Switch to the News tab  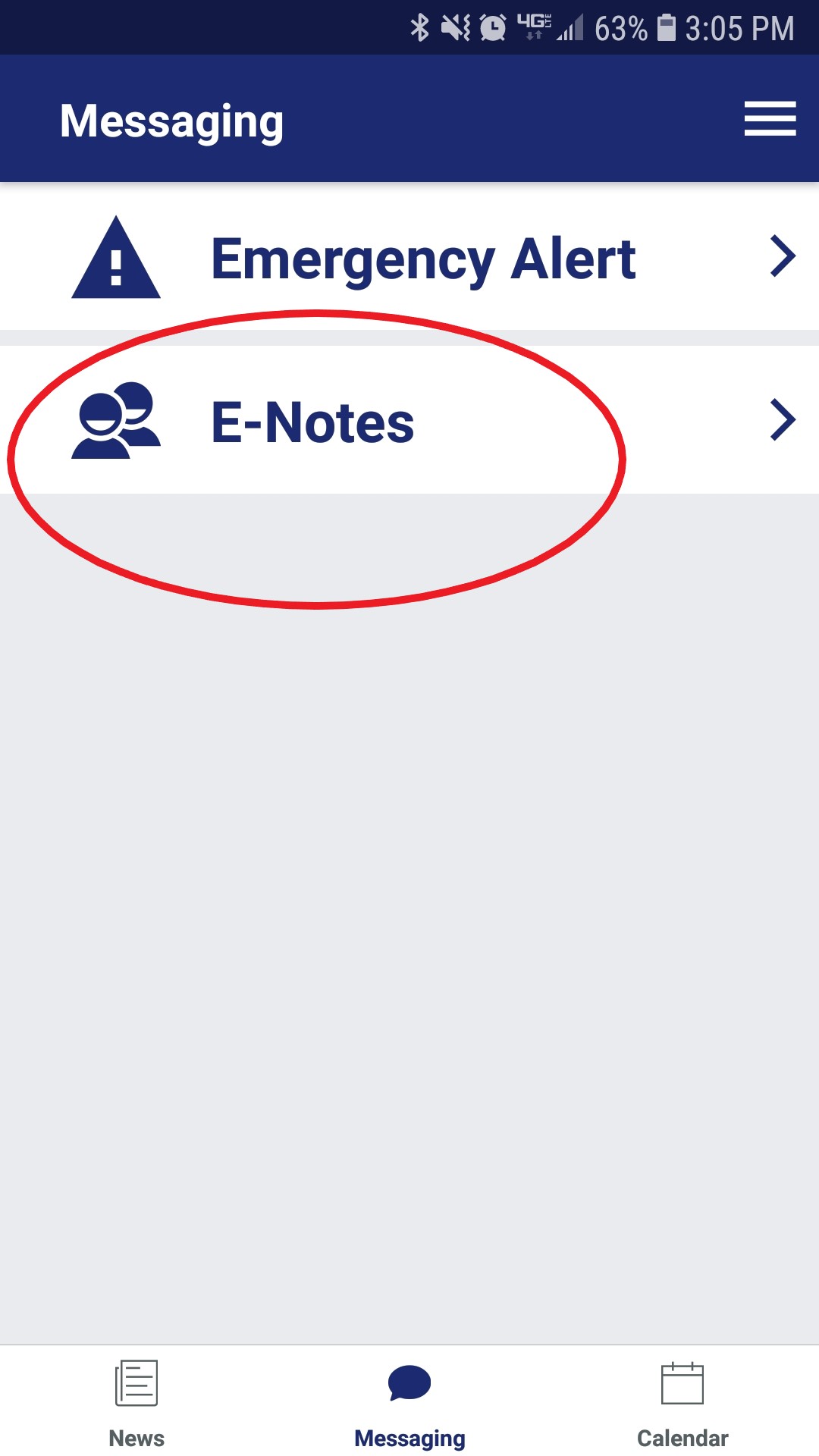[x=136, y=1402]
